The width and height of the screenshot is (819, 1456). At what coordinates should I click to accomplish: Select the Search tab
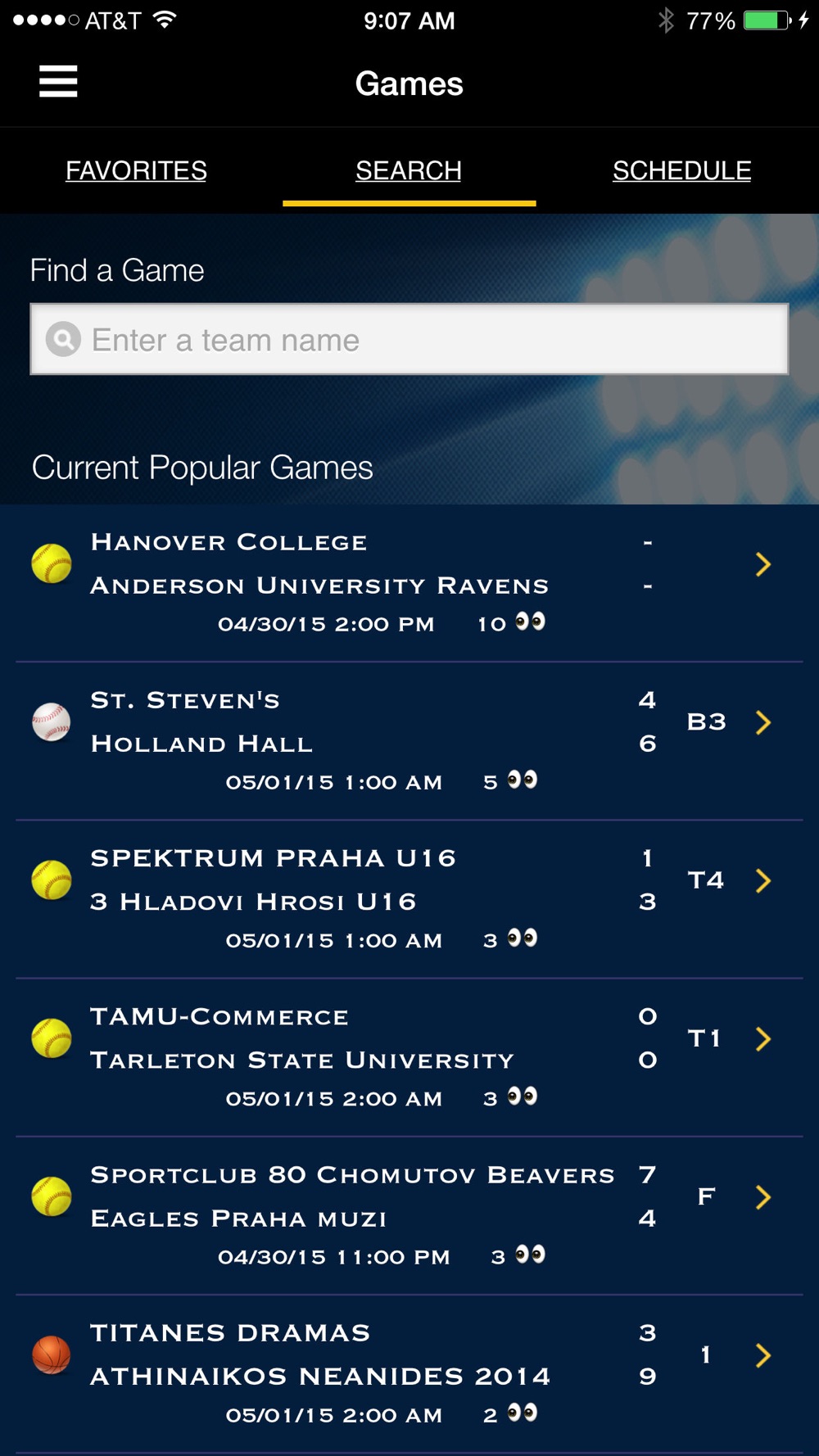point(409,170)
